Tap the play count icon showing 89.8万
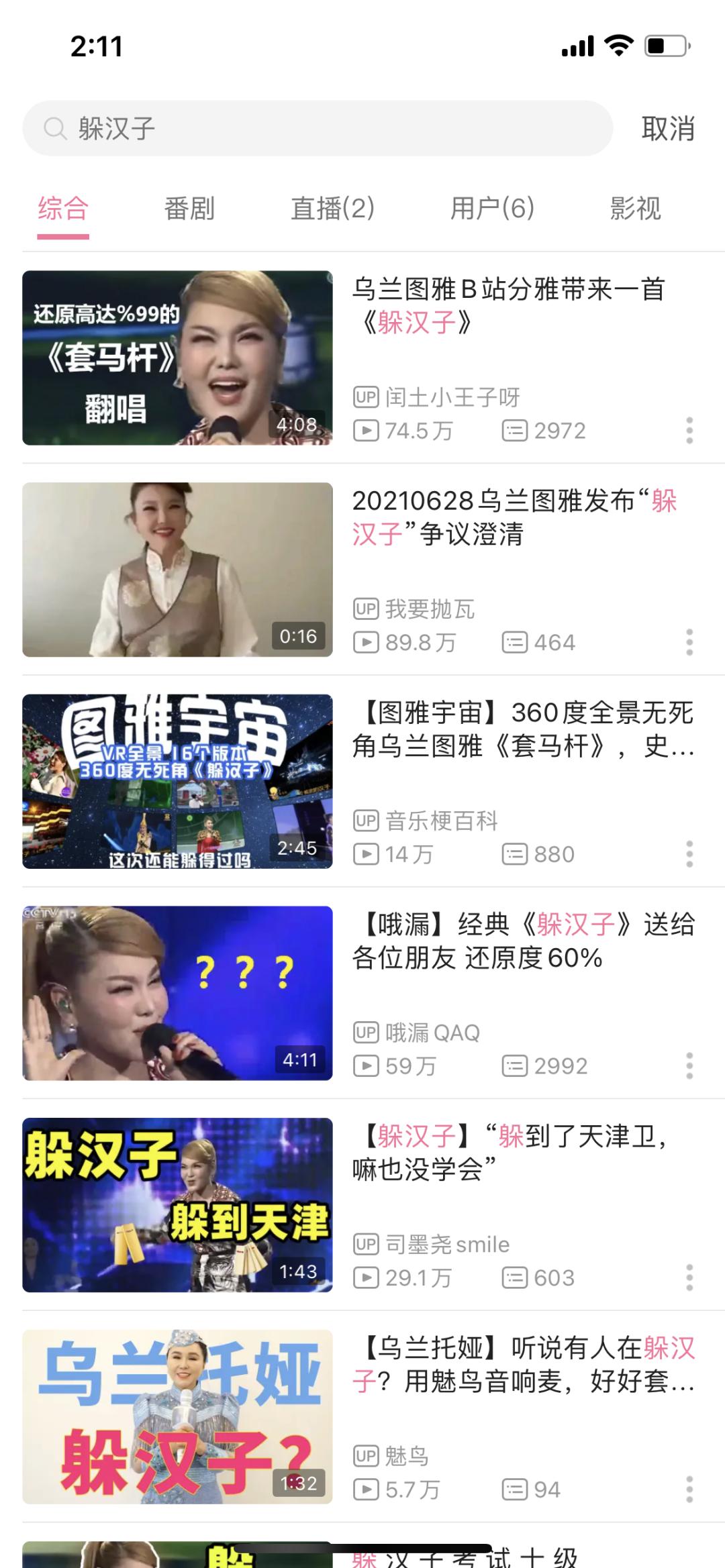The image size is (725, 1568). (367, 642)
